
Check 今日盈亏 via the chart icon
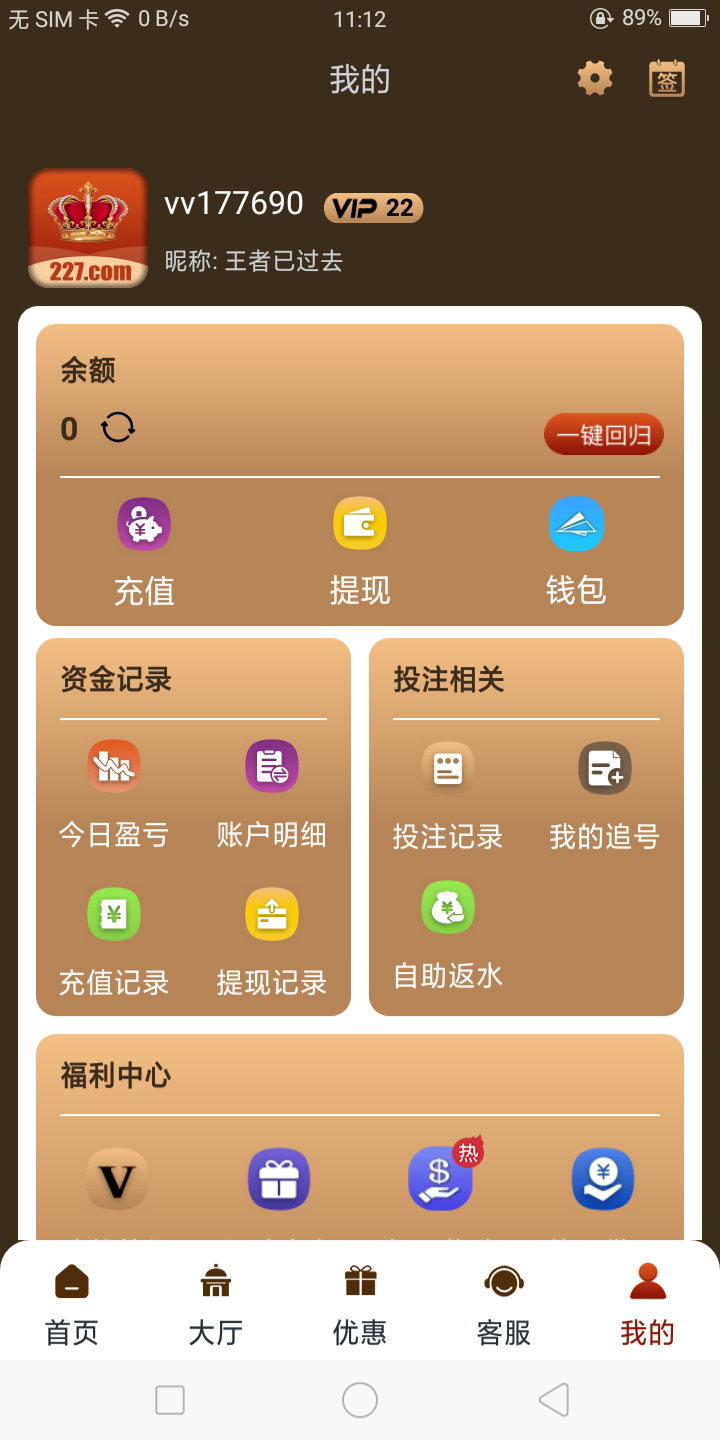[x=114, y=766]
